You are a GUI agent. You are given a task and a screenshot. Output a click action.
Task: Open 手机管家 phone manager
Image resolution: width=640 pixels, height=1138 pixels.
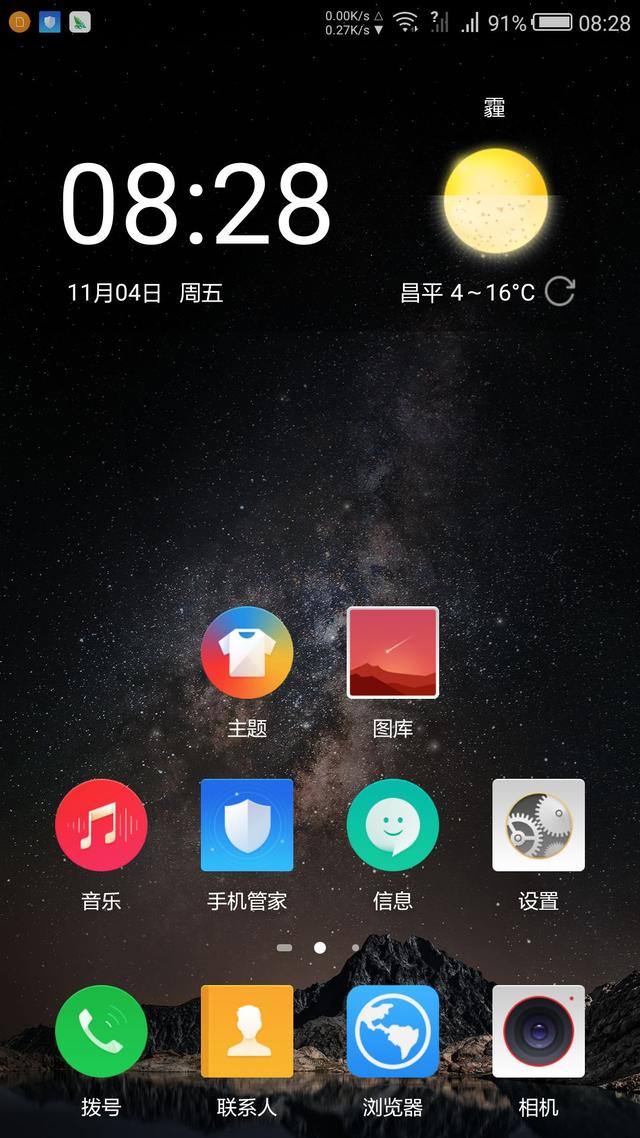pos(247,825)
